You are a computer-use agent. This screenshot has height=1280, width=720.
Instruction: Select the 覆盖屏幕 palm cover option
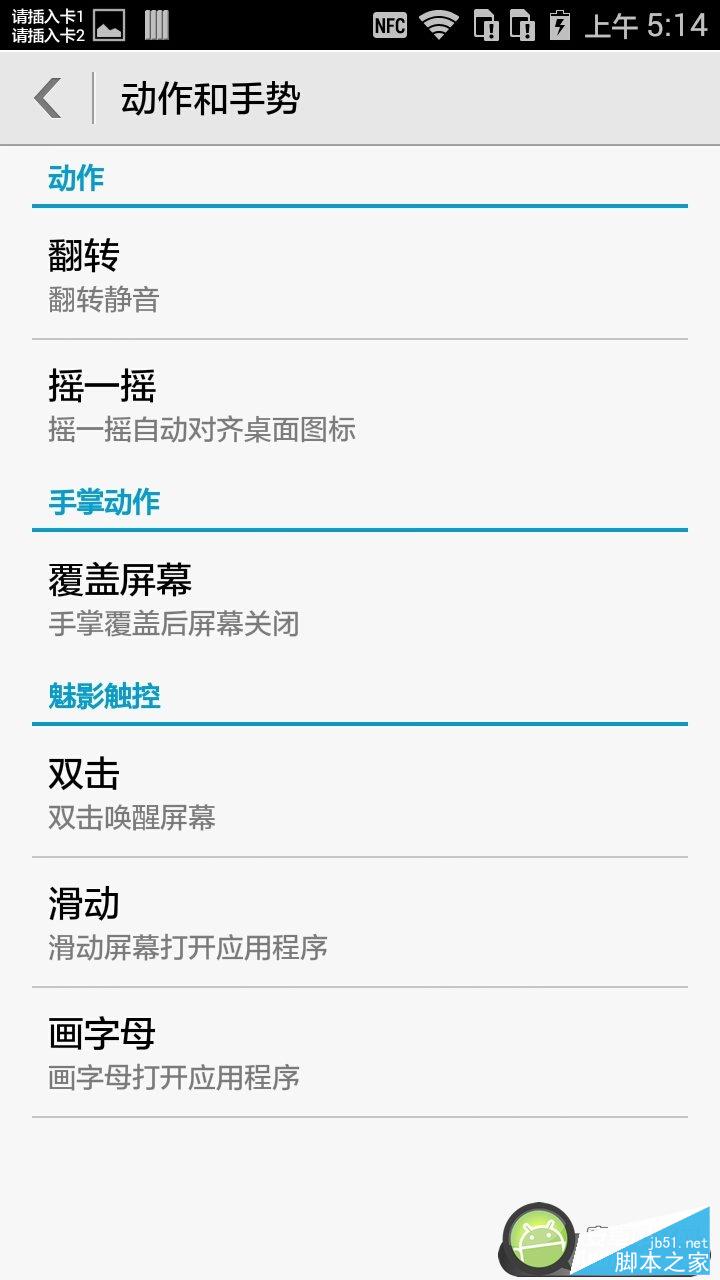coord(360,598)
